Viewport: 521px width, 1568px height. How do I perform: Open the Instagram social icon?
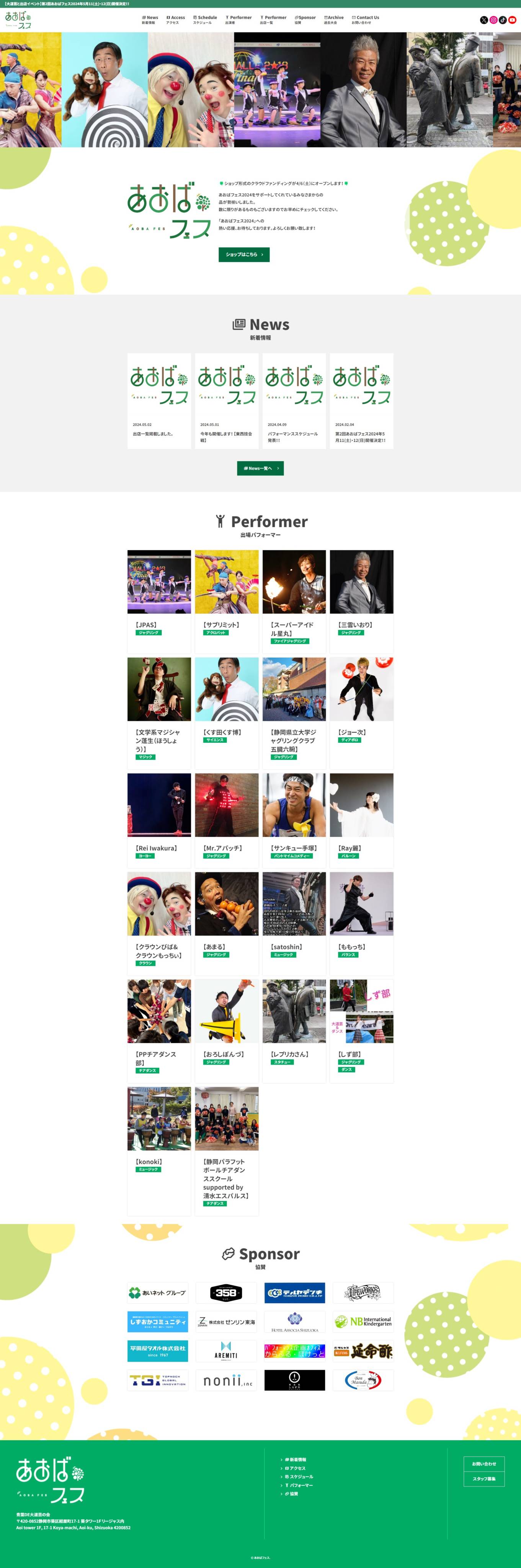point(493,20)
